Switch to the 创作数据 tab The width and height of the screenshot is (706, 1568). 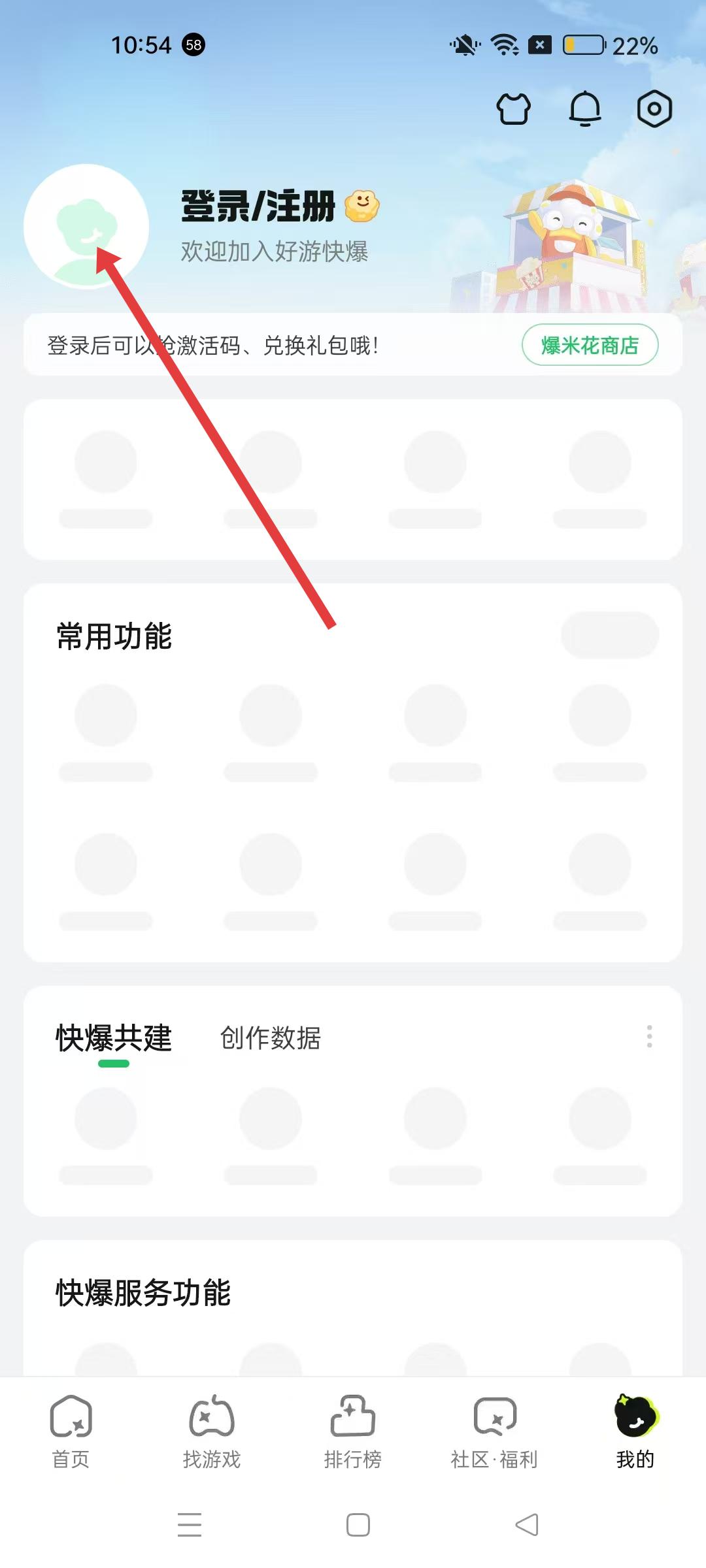tap(270, 1037)
